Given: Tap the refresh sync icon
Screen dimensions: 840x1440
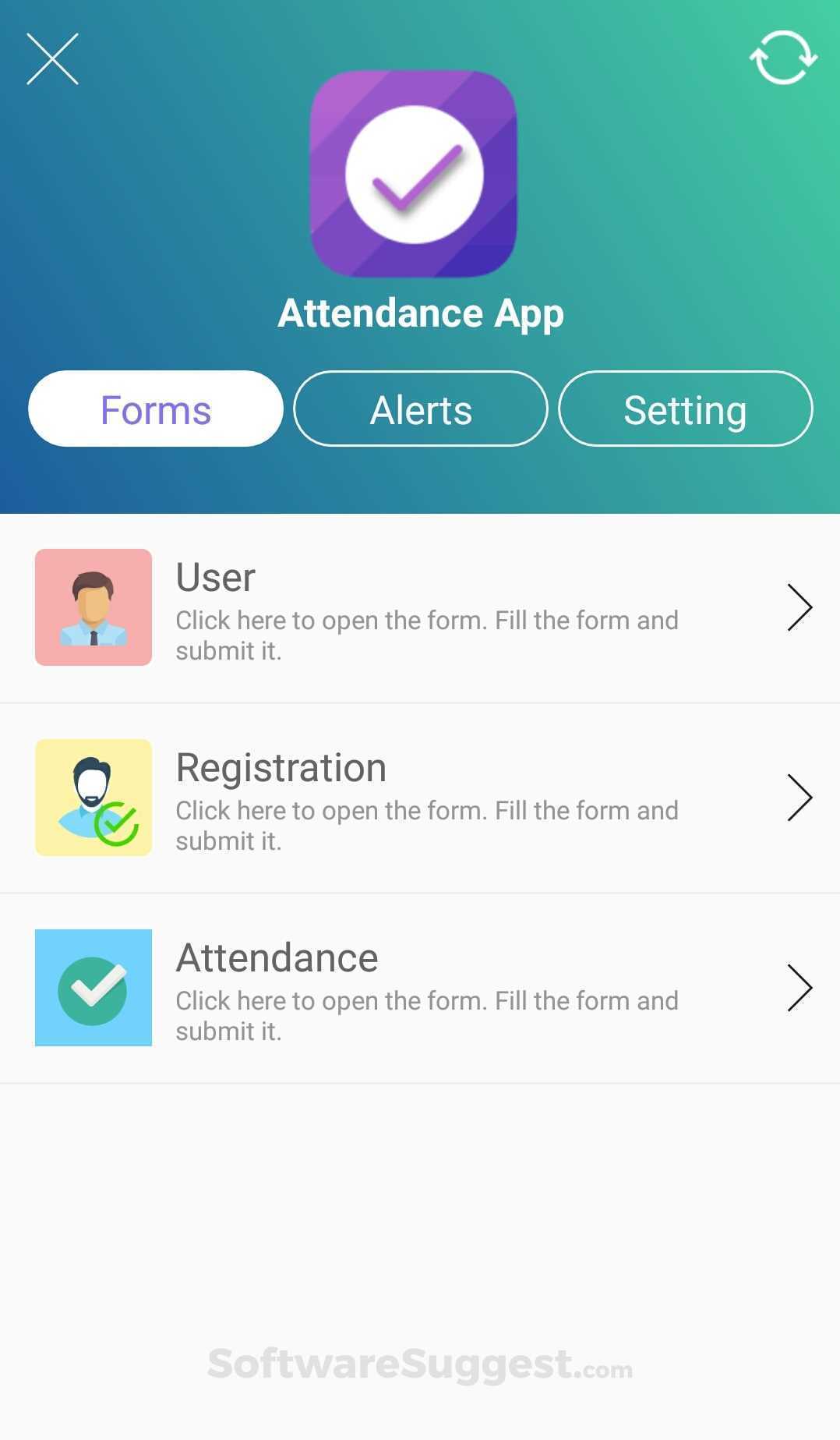Looking at the screenshot, I should (783, 58).
